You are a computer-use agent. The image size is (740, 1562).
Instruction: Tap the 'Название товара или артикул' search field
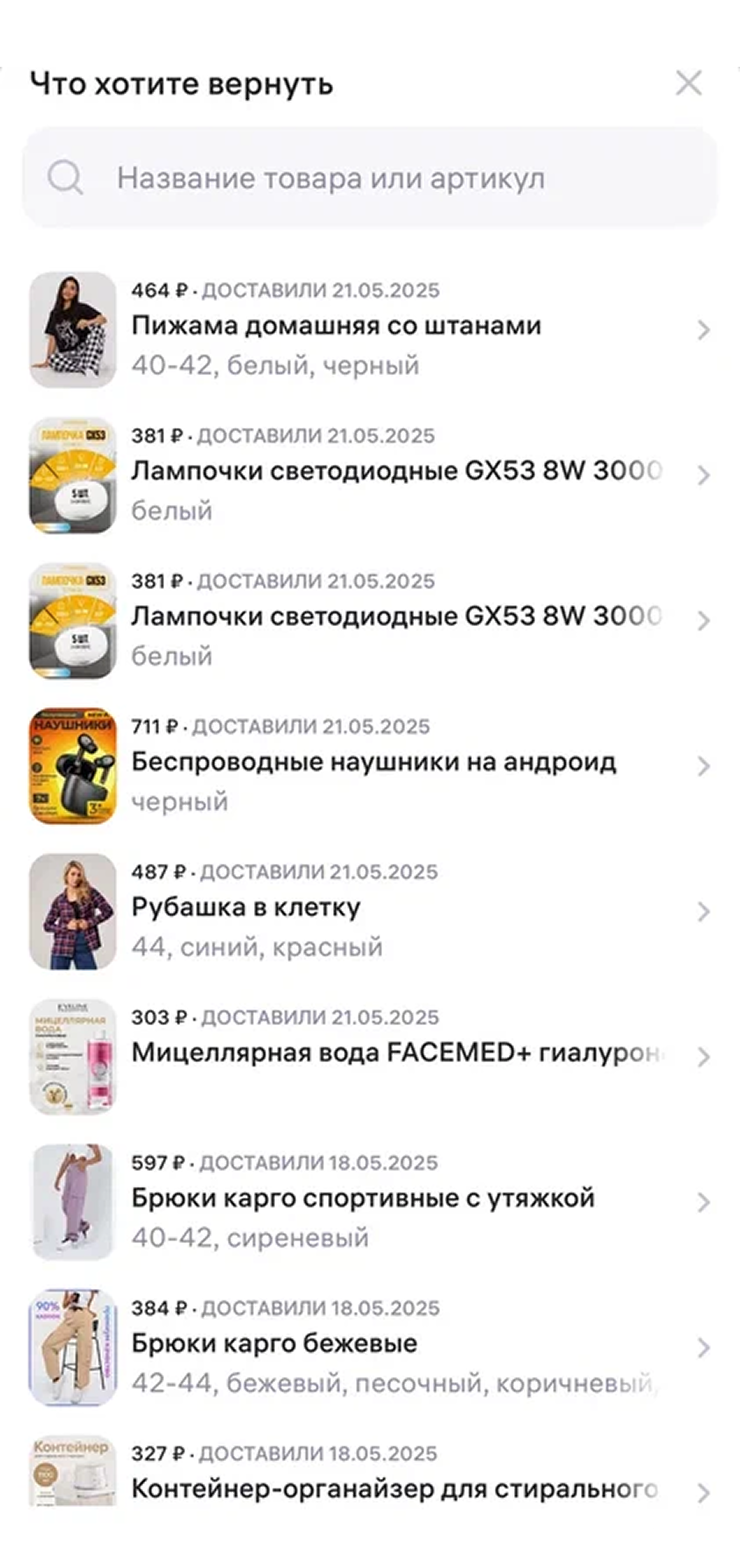click(x=370, y=179)
